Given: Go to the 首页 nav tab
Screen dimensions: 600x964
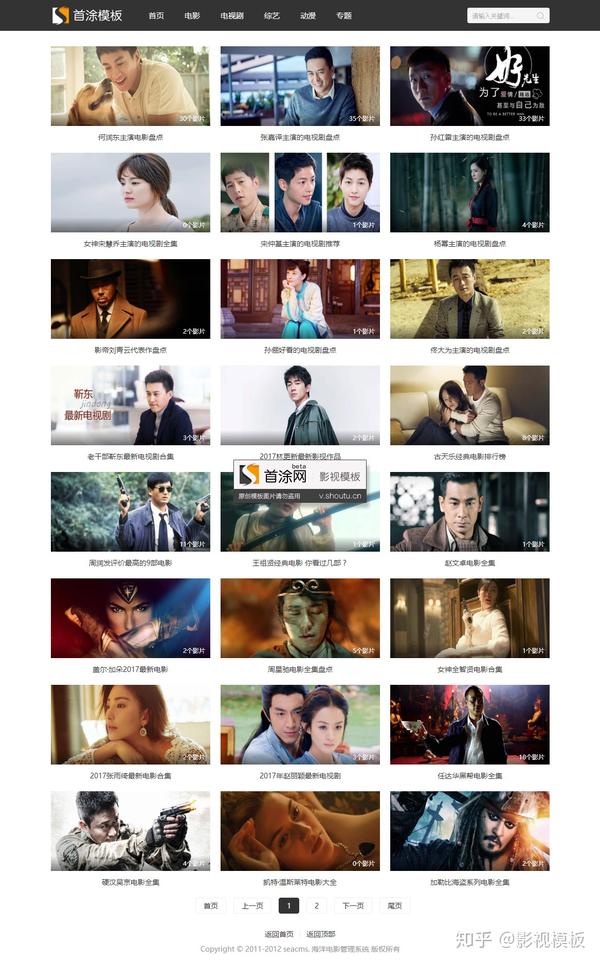Looking at the screenshot, I should pyautogui.click(x=156, y=16).
